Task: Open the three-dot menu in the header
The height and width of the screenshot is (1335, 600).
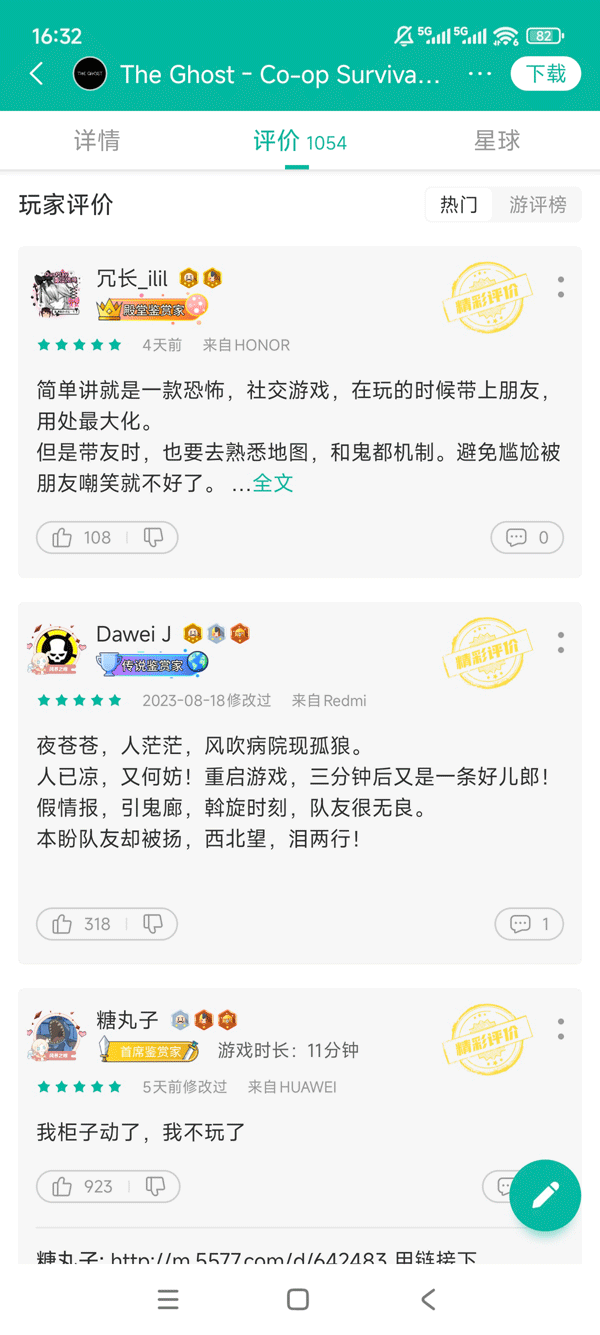Action: tap(480, 74)
